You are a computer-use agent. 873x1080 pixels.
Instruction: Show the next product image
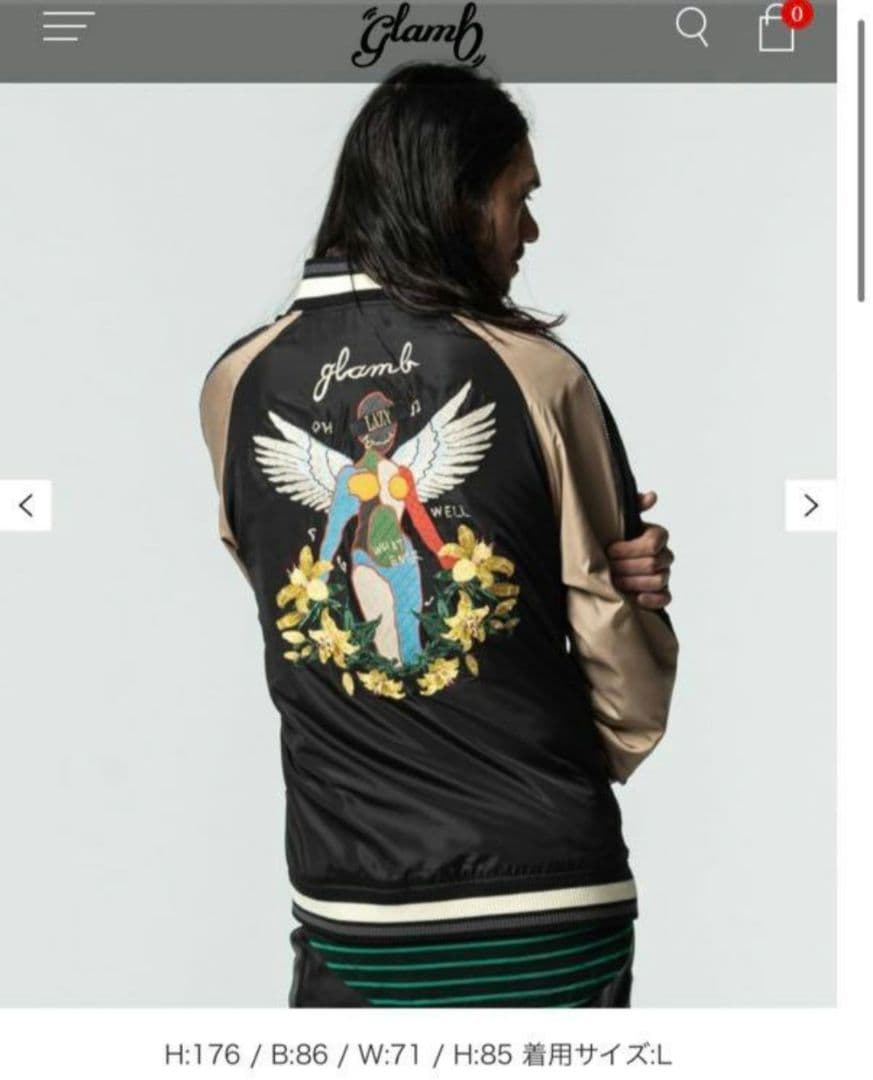click(x=811, y=505)
